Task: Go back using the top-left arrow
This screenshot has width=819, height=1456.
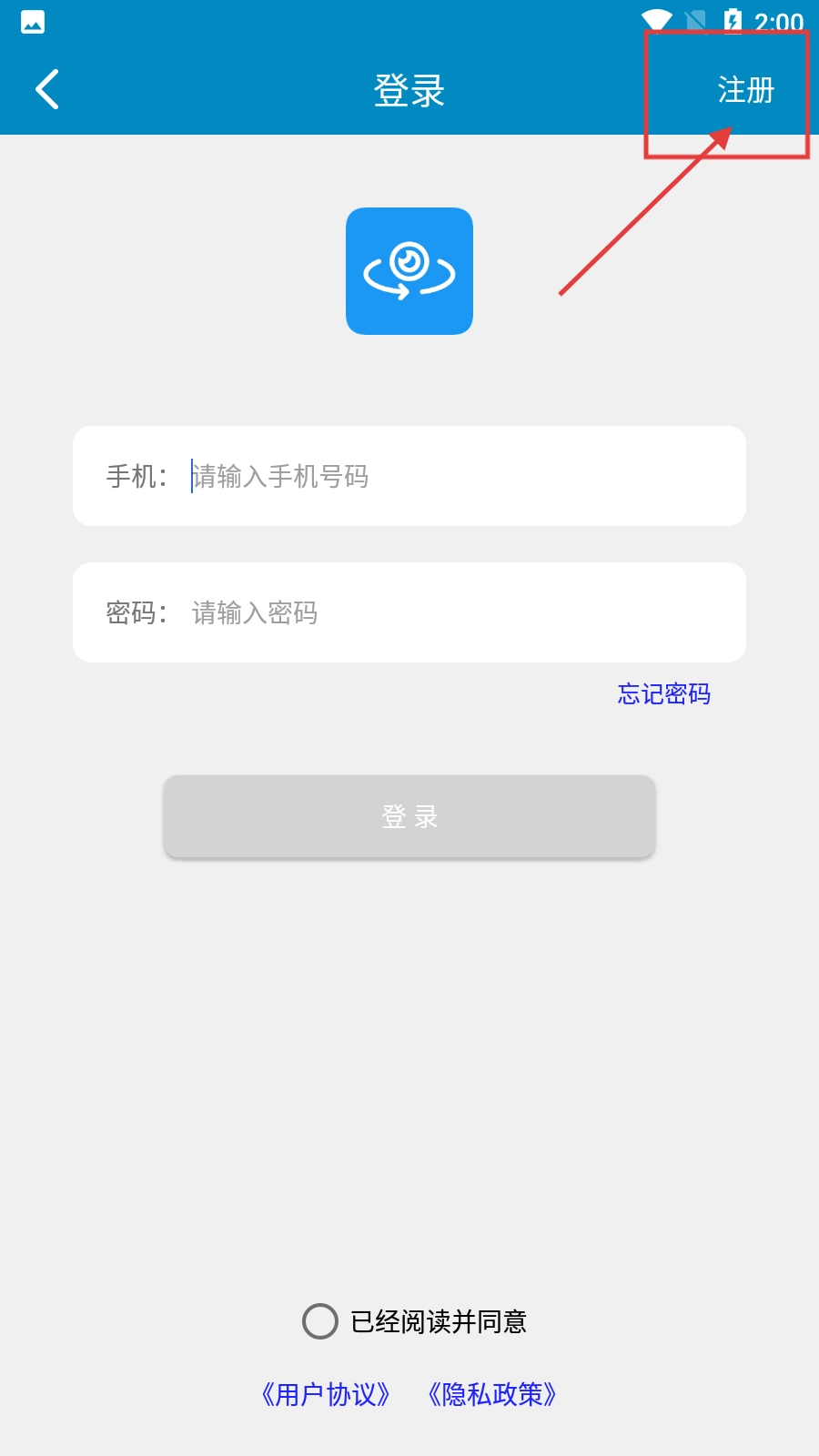Action: coord(47,89)
